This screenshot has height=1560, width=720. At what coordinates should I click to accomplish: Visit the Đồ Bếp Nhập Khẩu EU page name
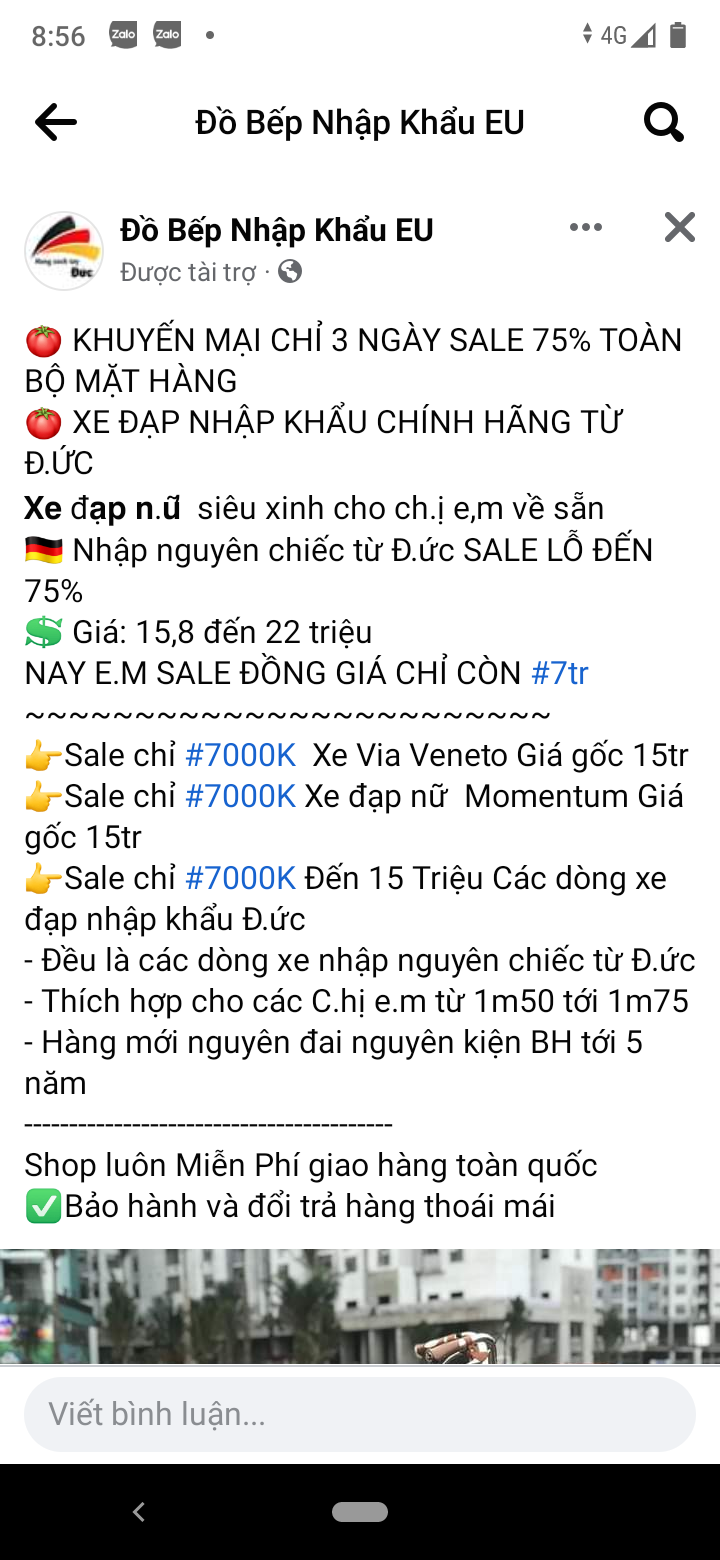(x=277, y=229)
